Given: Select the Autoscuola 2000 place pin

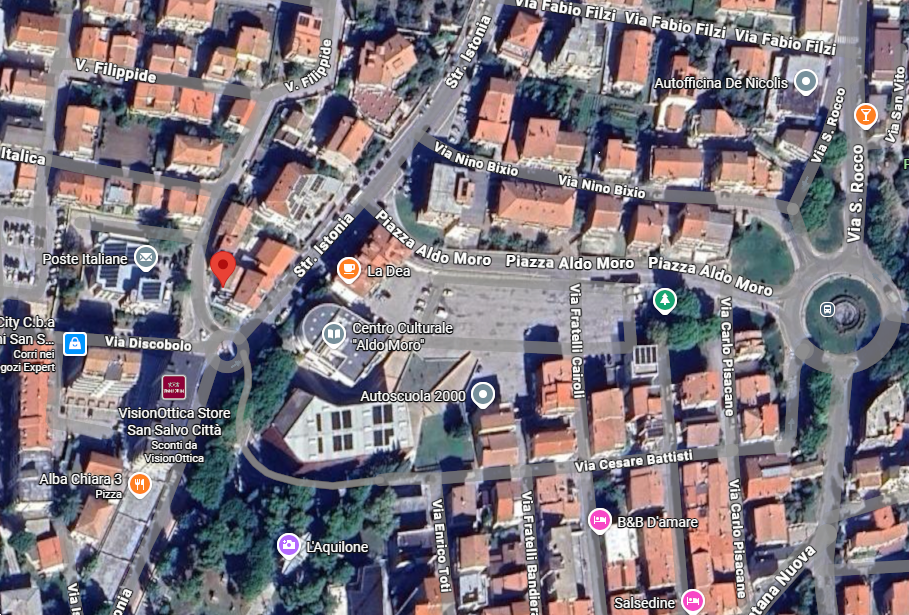Looking at the screenshot, I should [483, 395].
